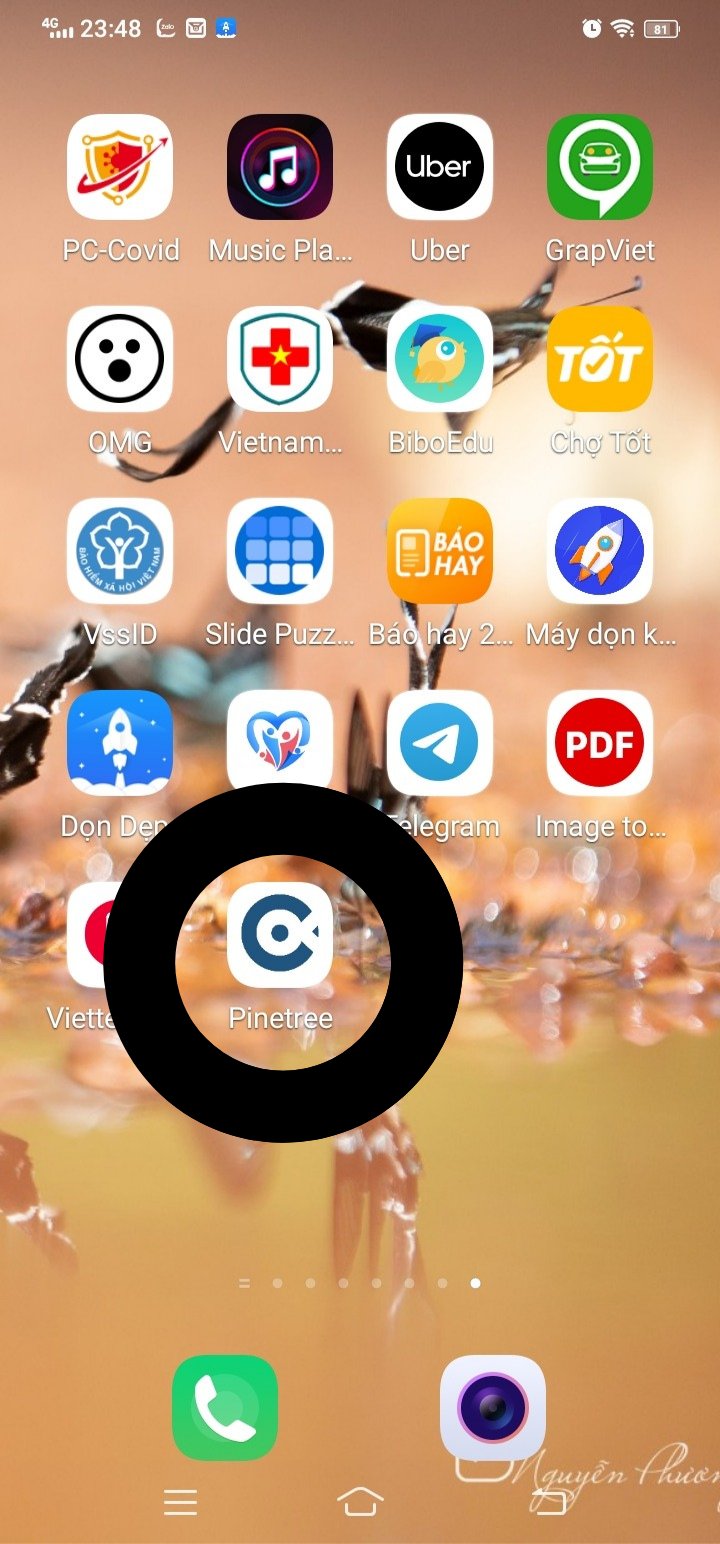This screenshot has height=1544, width=720.
Task: Launch the Pinetree app
Action: point(280,935)
